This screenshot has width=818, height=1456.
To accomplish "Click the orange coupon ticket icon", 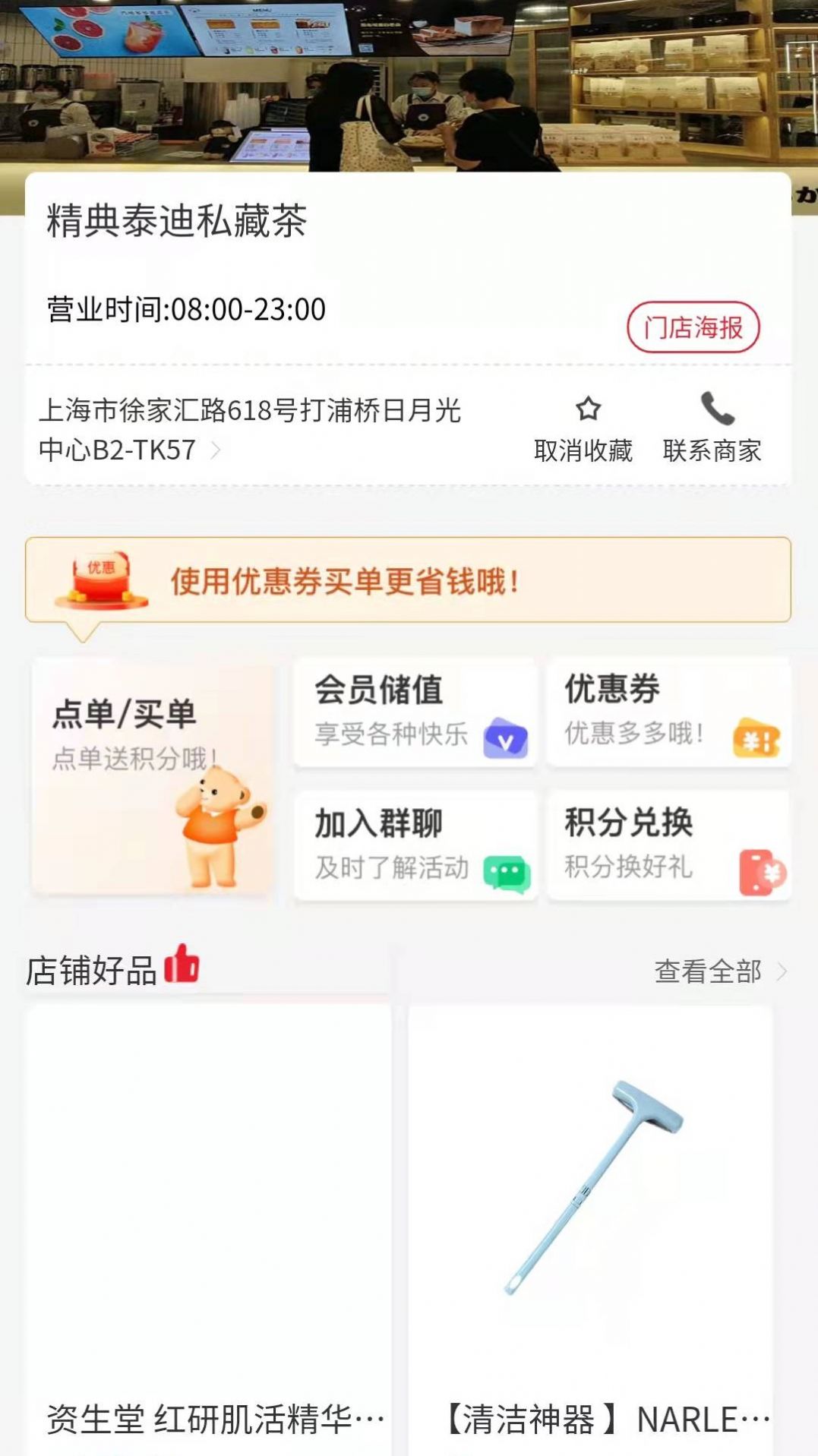I will pyautogui.click(x=755, y=735).
